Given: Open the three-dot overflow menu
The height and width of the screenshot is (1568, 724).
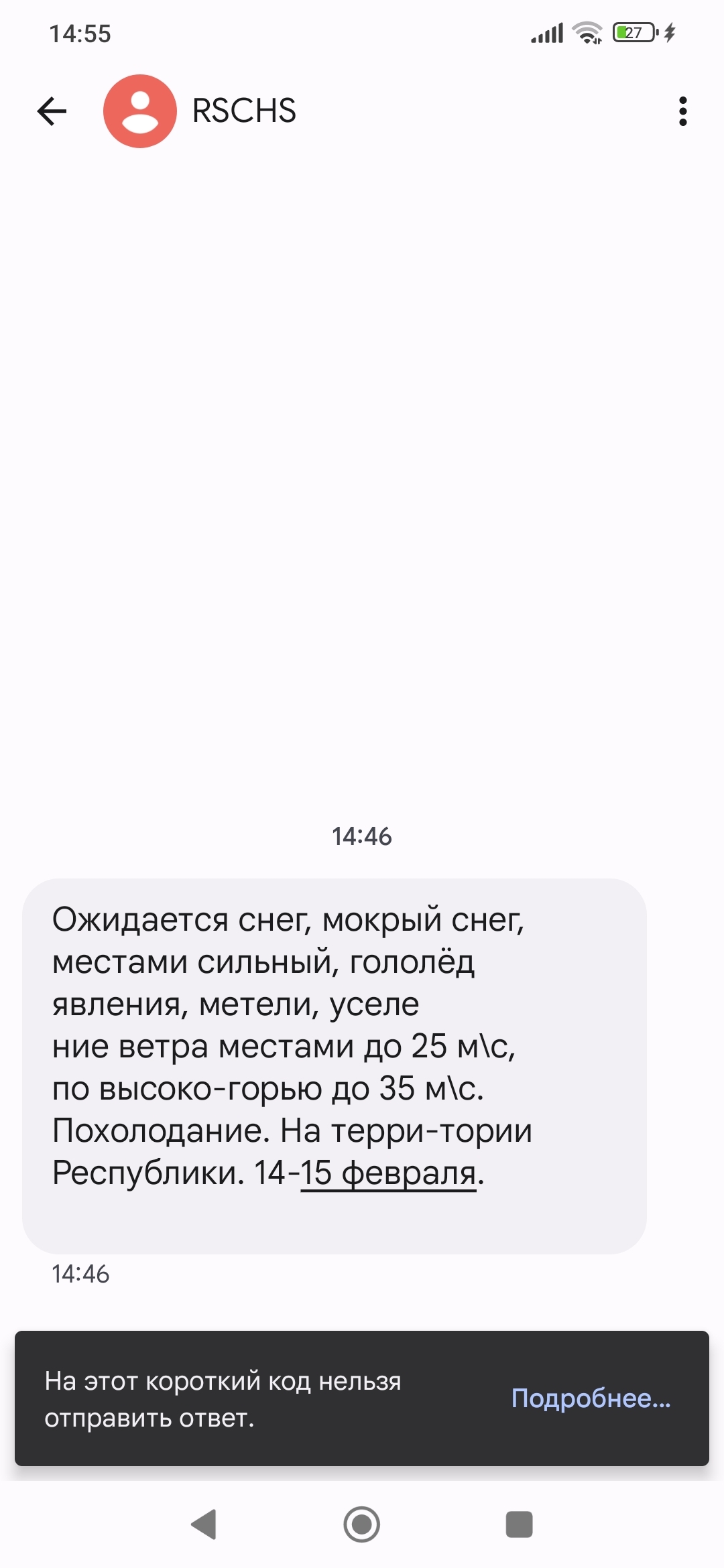Looking at the screenshot, I should point(682,111).
